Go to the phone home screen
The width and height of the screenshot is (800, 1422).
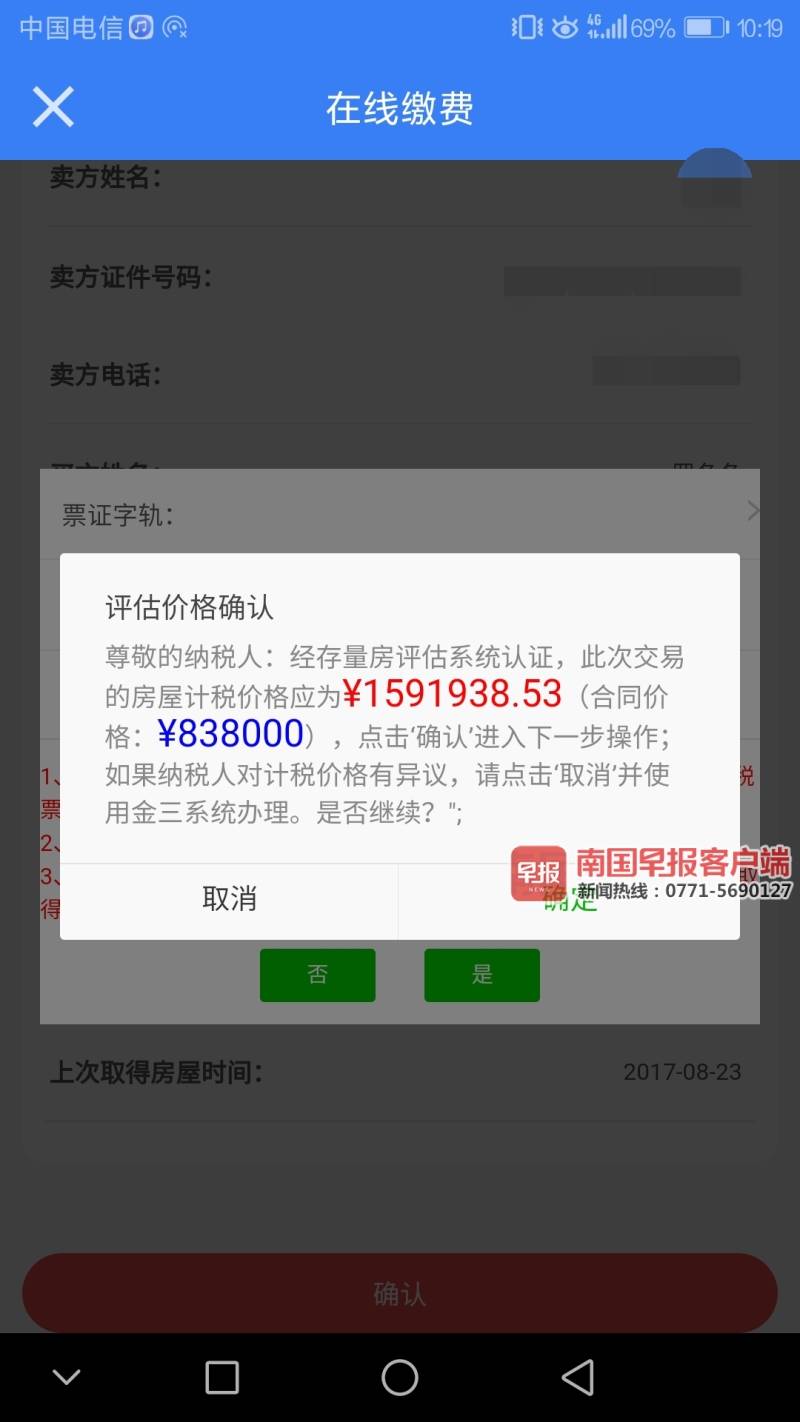pyautogui.click(x=399, y=1377)
